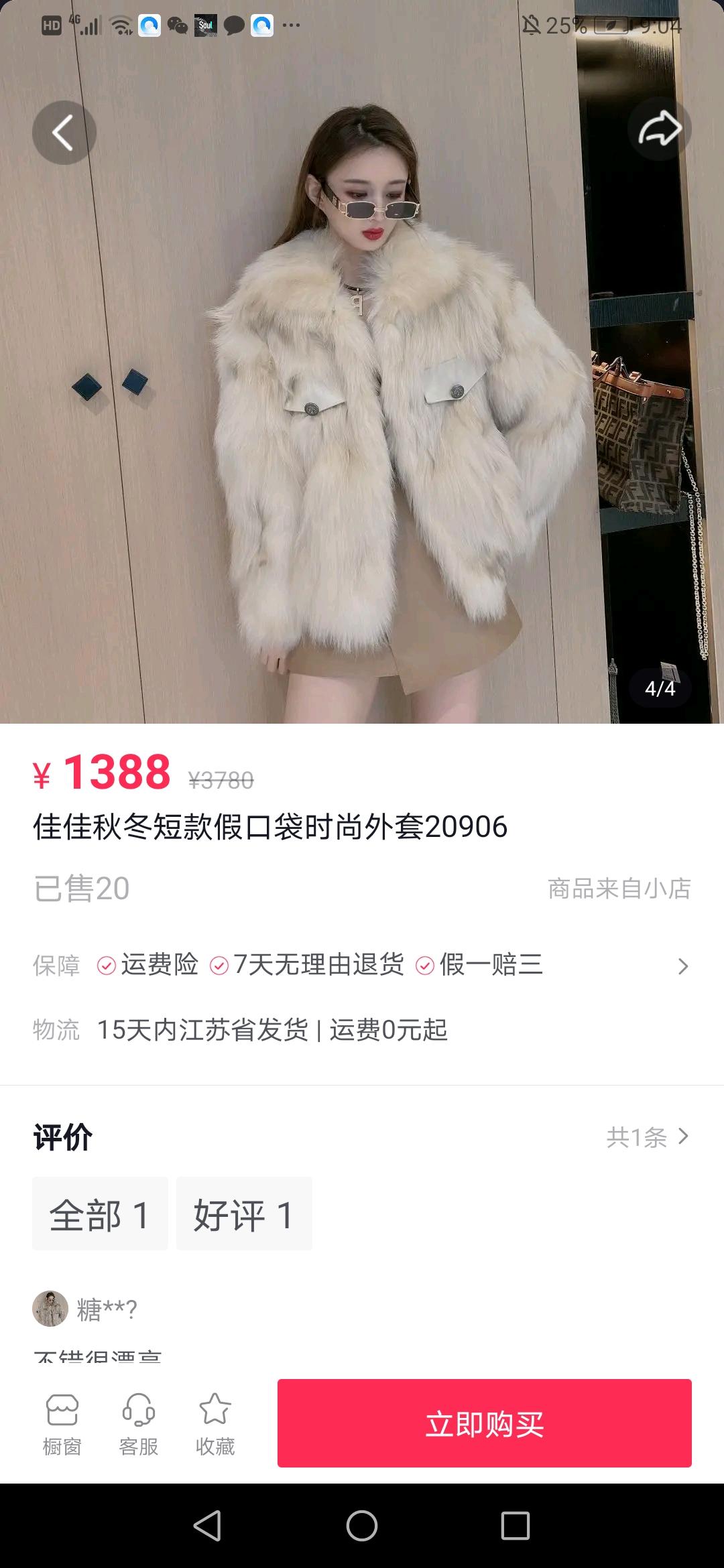Filter reviews by 好评 1
724x1568 pixels.
click(x=244, y=1214)
